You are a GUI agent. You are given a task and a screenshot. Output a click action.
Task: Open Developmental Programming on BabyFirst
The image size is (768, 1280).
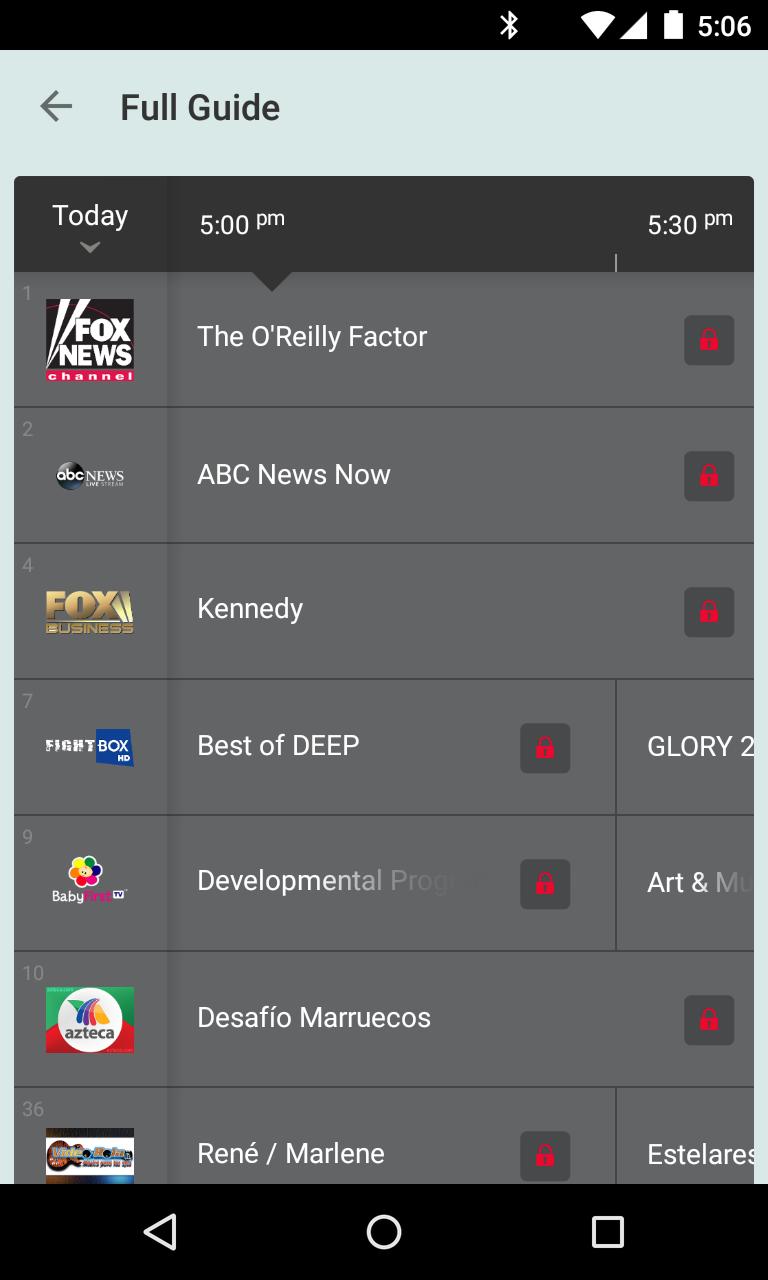[x=340, y=881]
